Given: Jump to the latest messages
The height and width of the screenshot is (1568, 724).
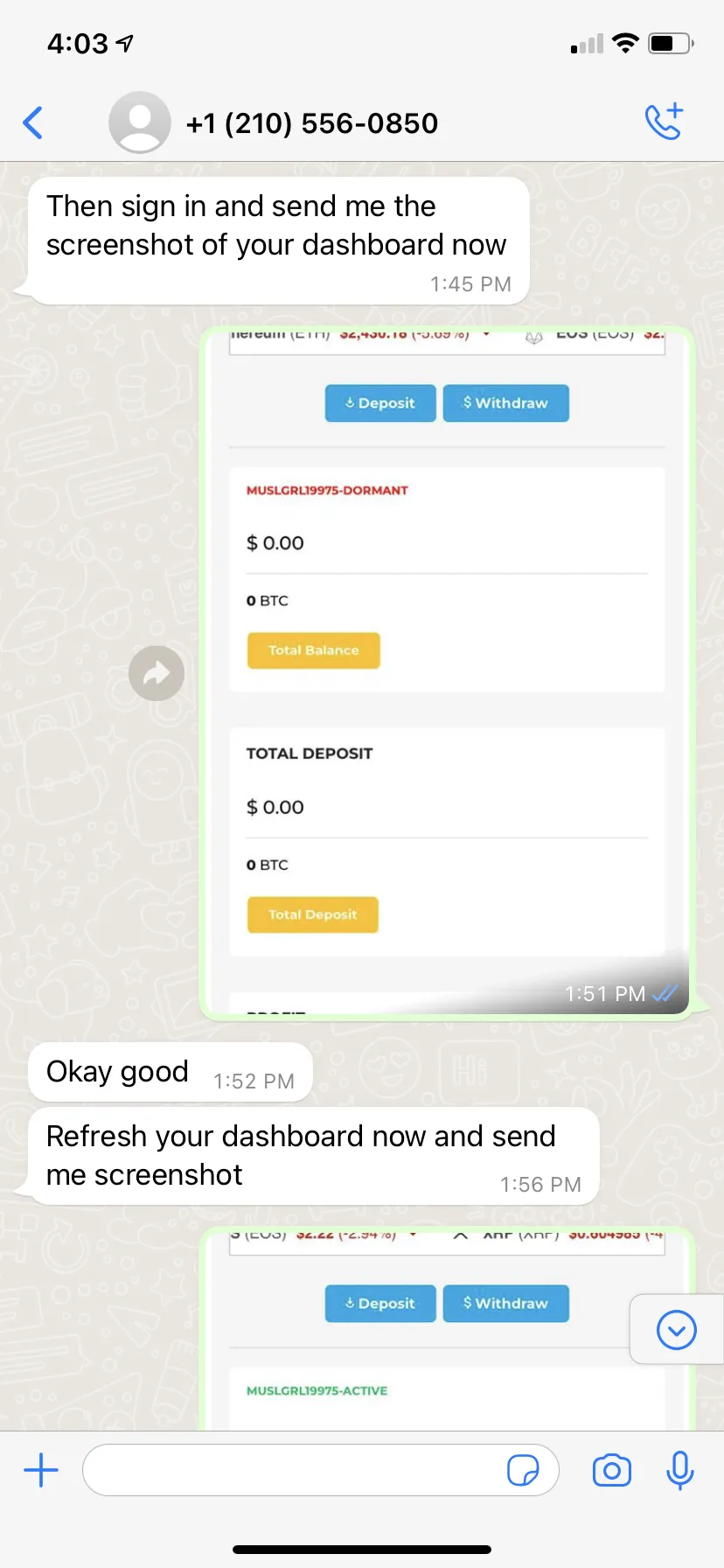Looking at the screenshot, I should pos(677,1330).
